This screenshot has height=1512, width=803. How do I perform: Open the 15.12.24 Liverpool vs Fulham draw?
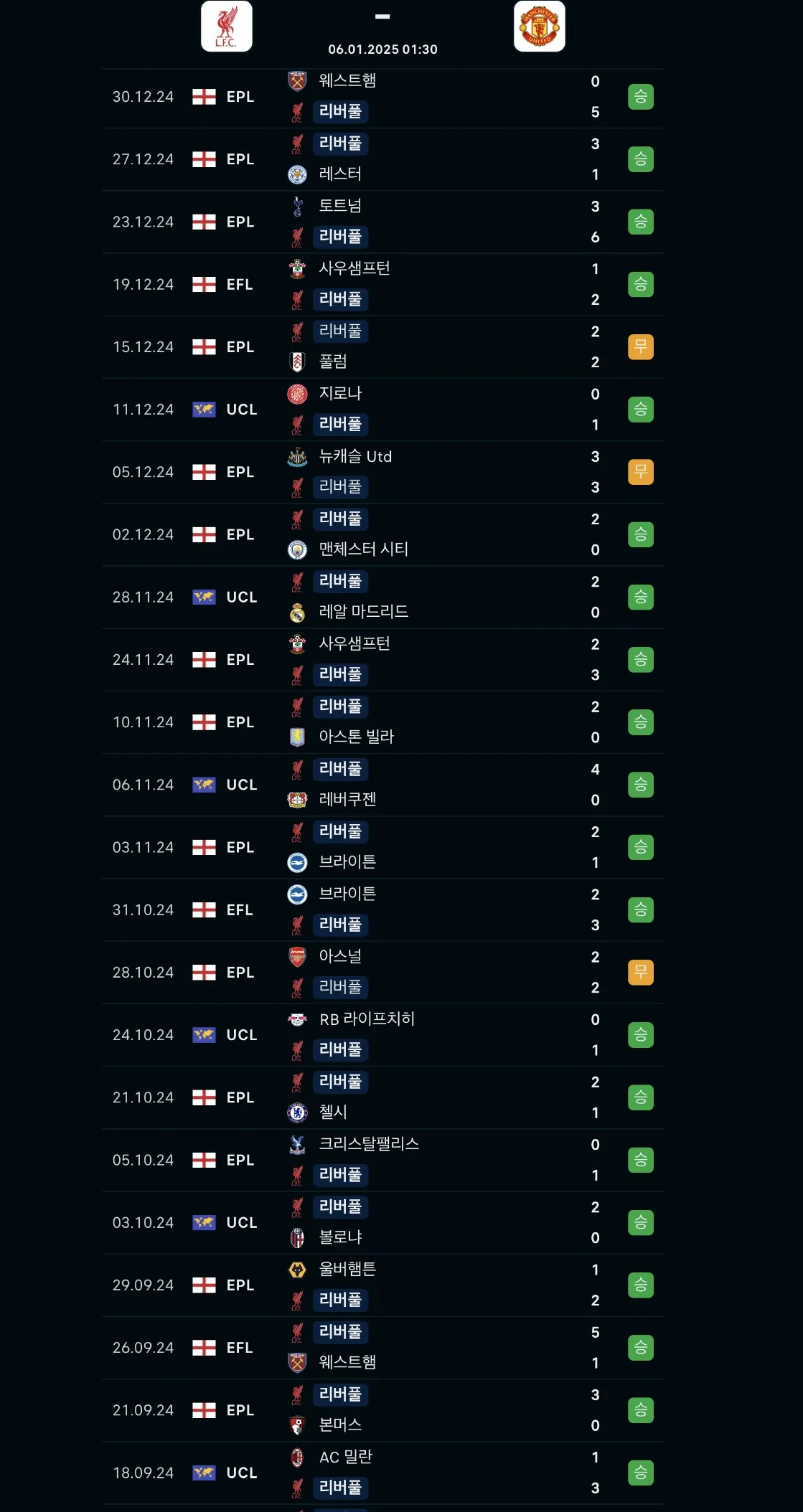(x=382, y=346)
